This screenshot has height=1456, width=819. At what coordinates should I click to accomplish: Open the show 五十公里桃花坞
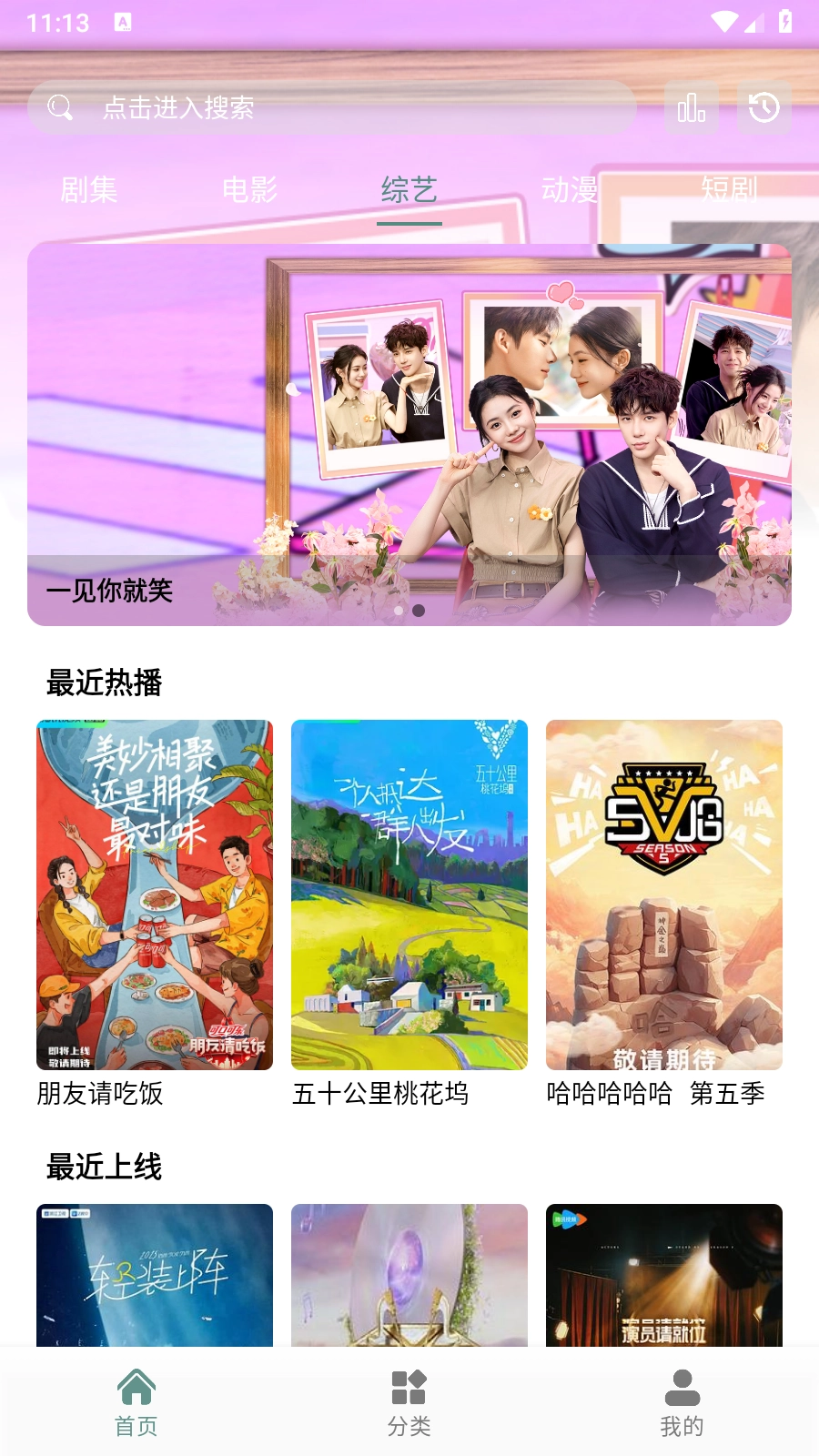pyautogui.click(x=409, y=895)
